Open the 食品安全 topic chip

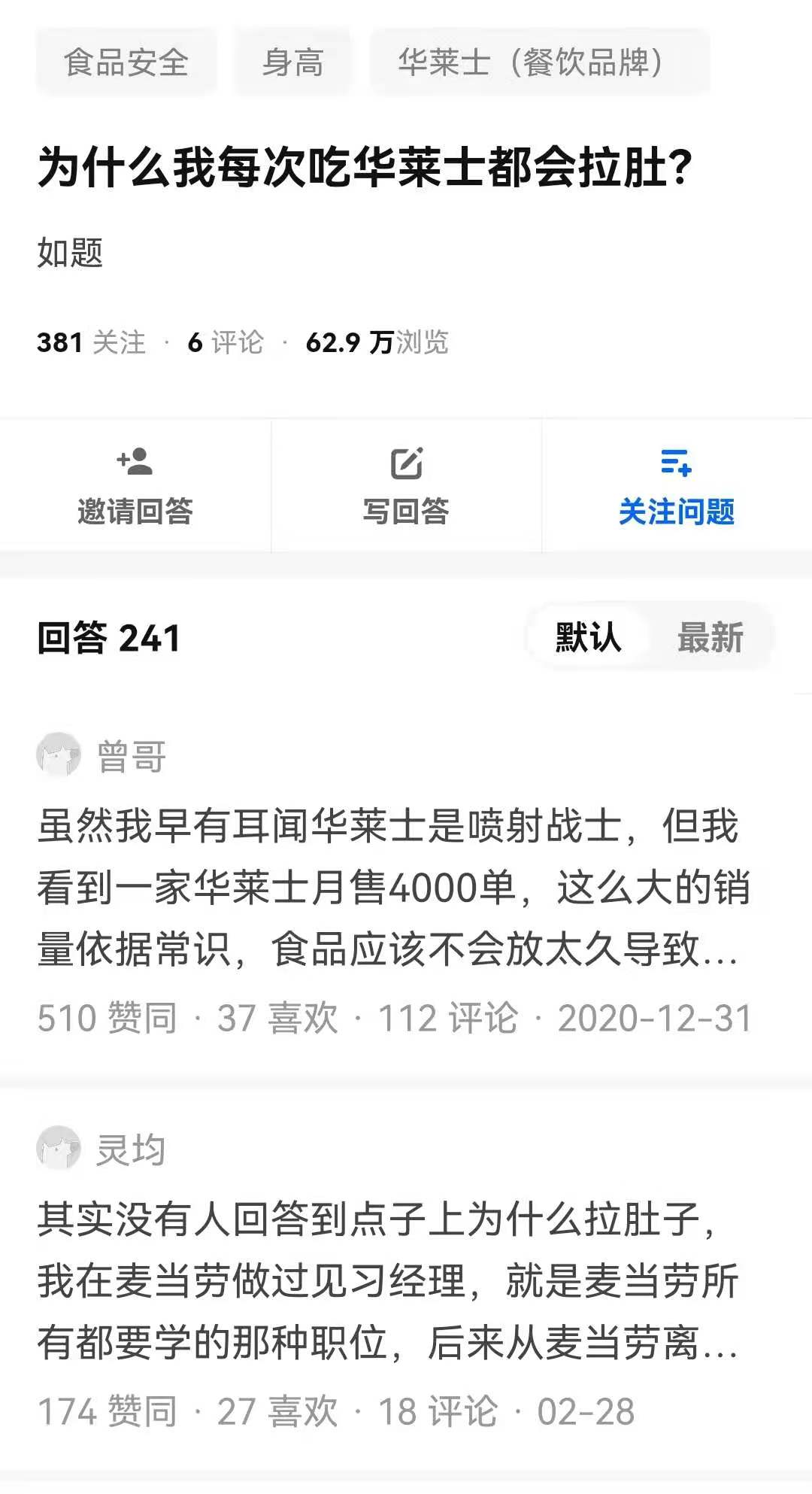click(x=126, y=62)
